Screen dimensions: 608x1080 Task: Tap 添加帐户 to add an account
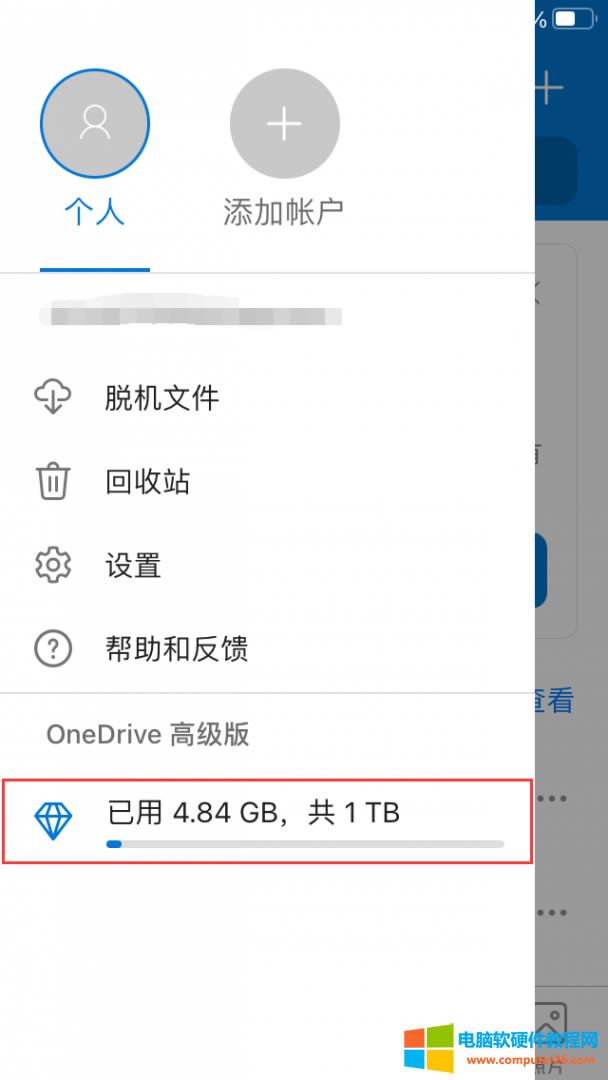coord(284,124)
